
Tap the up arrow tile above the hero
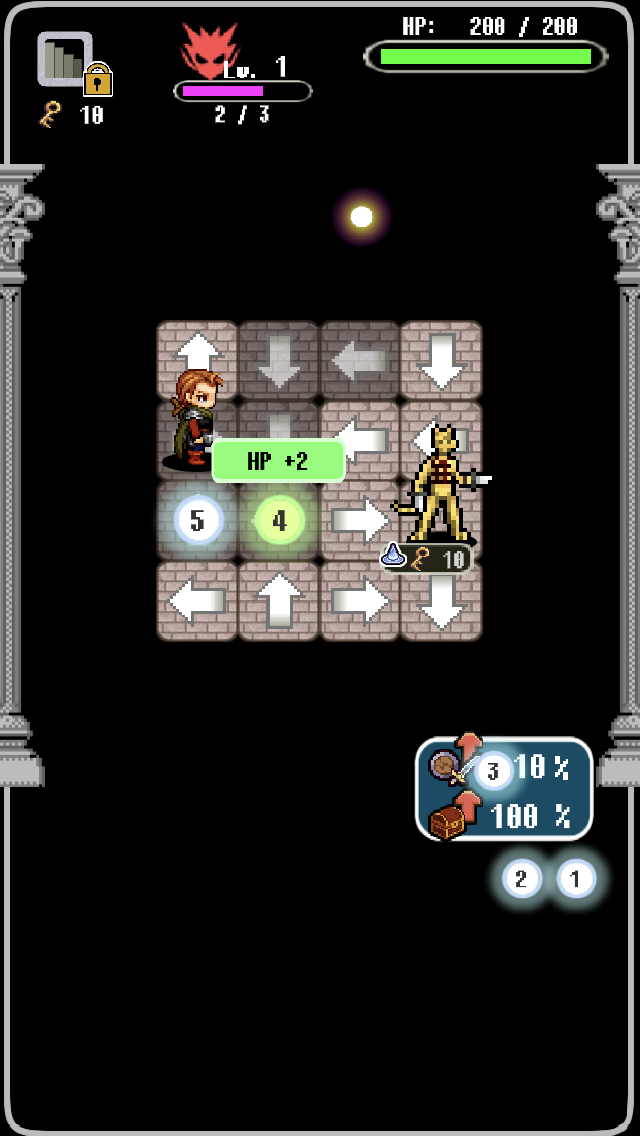[x=198, y=355]
